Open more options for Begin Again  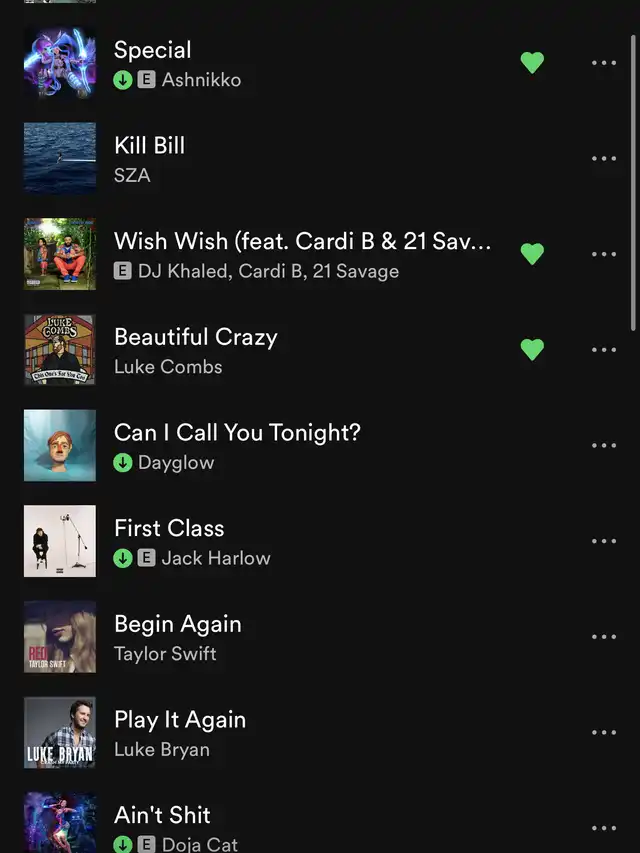pos(604,637)
